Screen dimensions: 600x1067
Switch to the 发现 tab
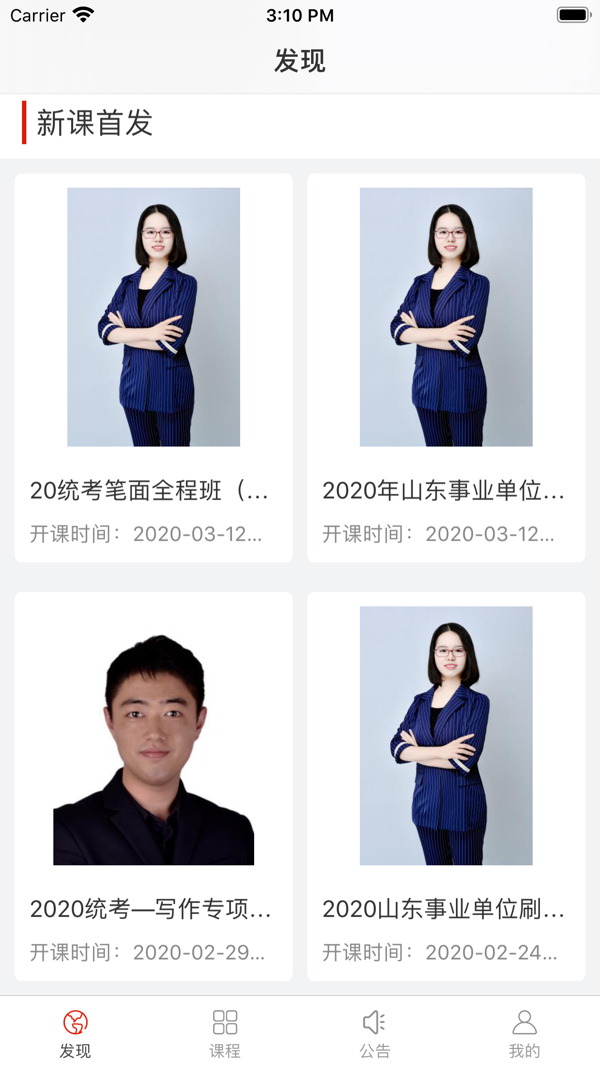tap(75, 1033)
